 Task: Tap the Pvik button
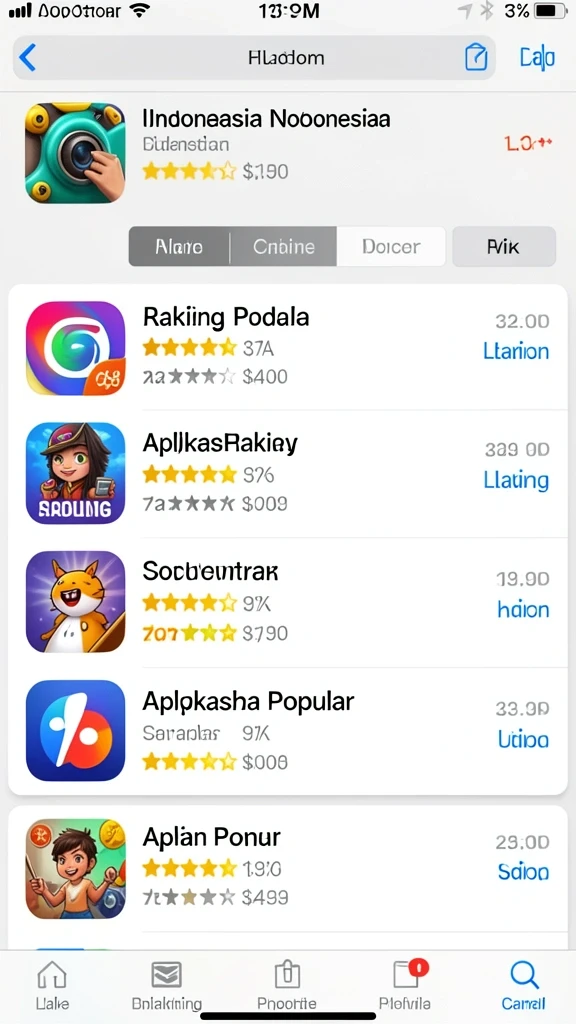point(504,247)
